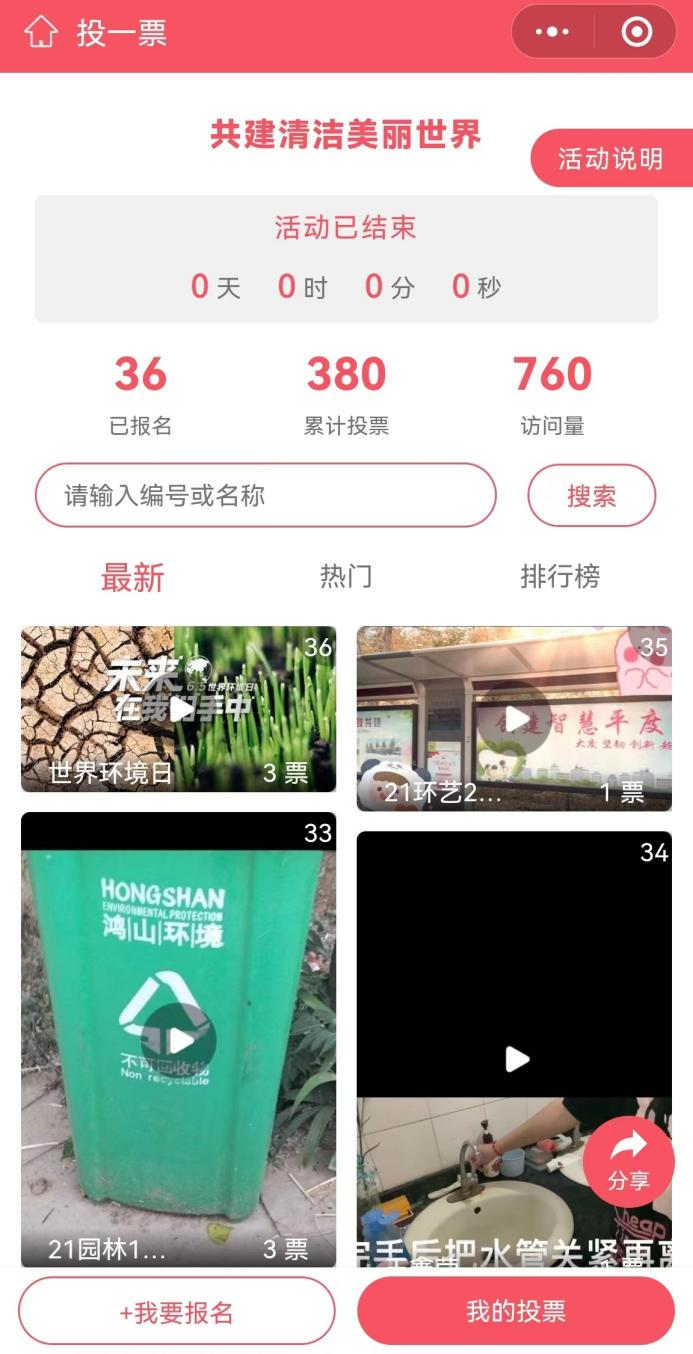The image size is (693, 1354).
Task: Tap the 搜索 search button
Action: coord(591,495)
